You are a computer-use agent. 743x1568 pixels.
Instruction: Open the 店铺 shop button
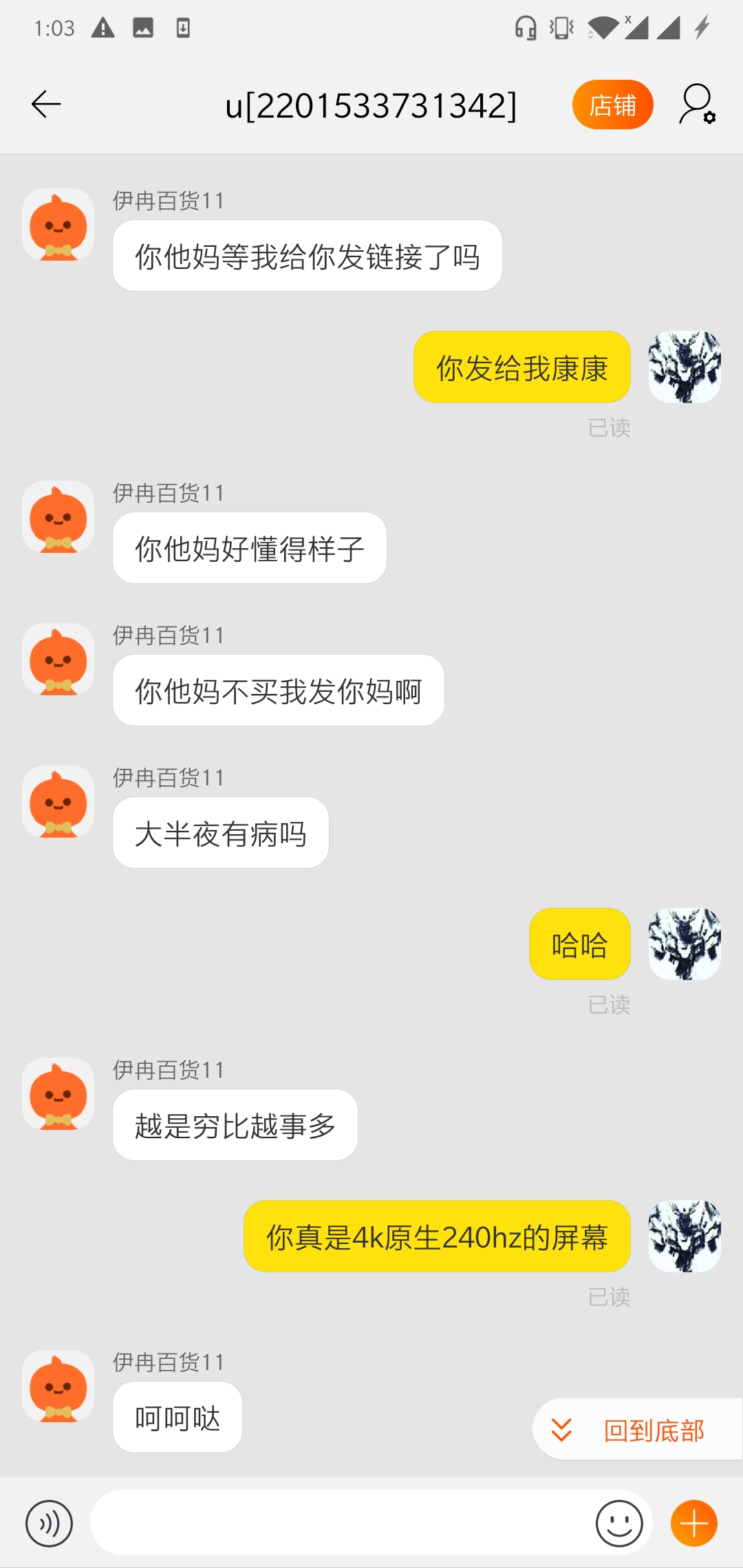[612, 104]
